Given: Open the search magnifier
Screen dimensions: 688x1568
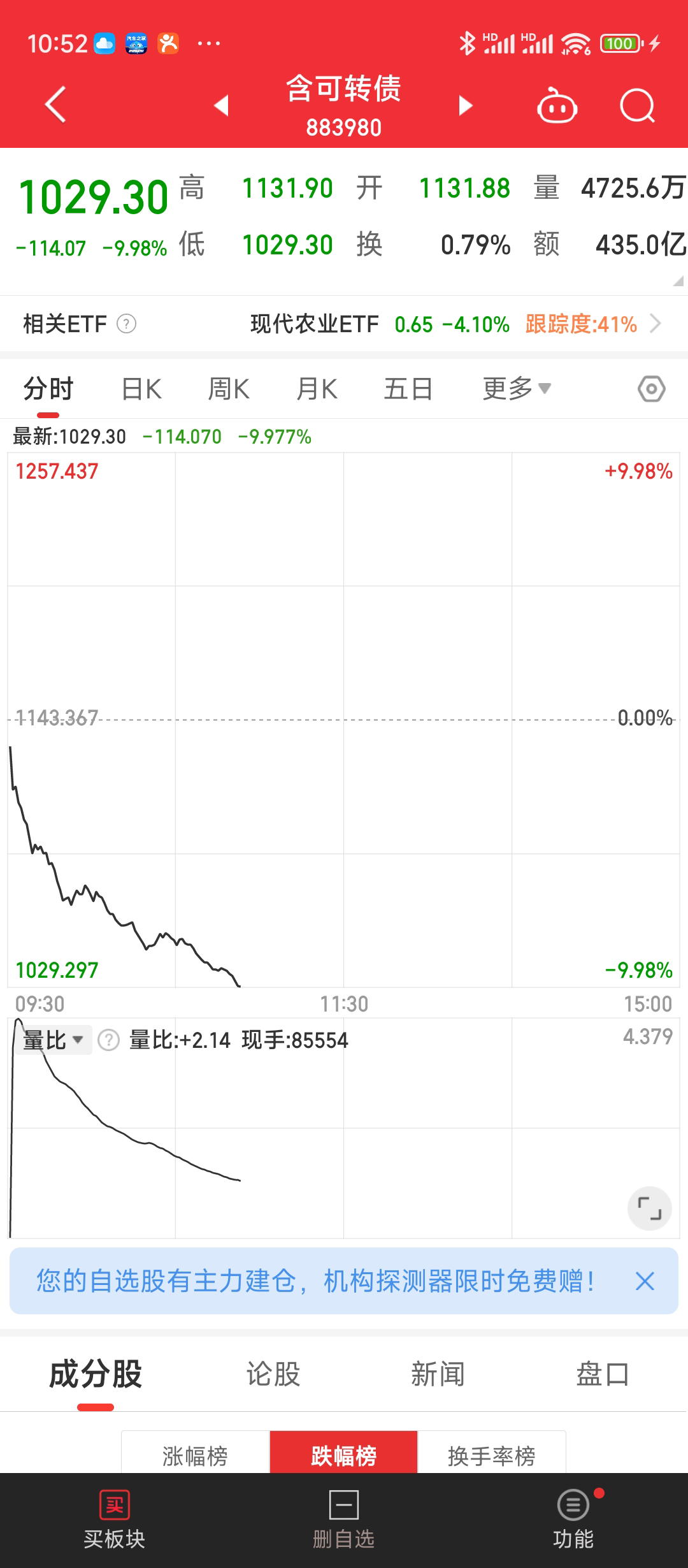Looking at the screenshot, I should [637, 106].
